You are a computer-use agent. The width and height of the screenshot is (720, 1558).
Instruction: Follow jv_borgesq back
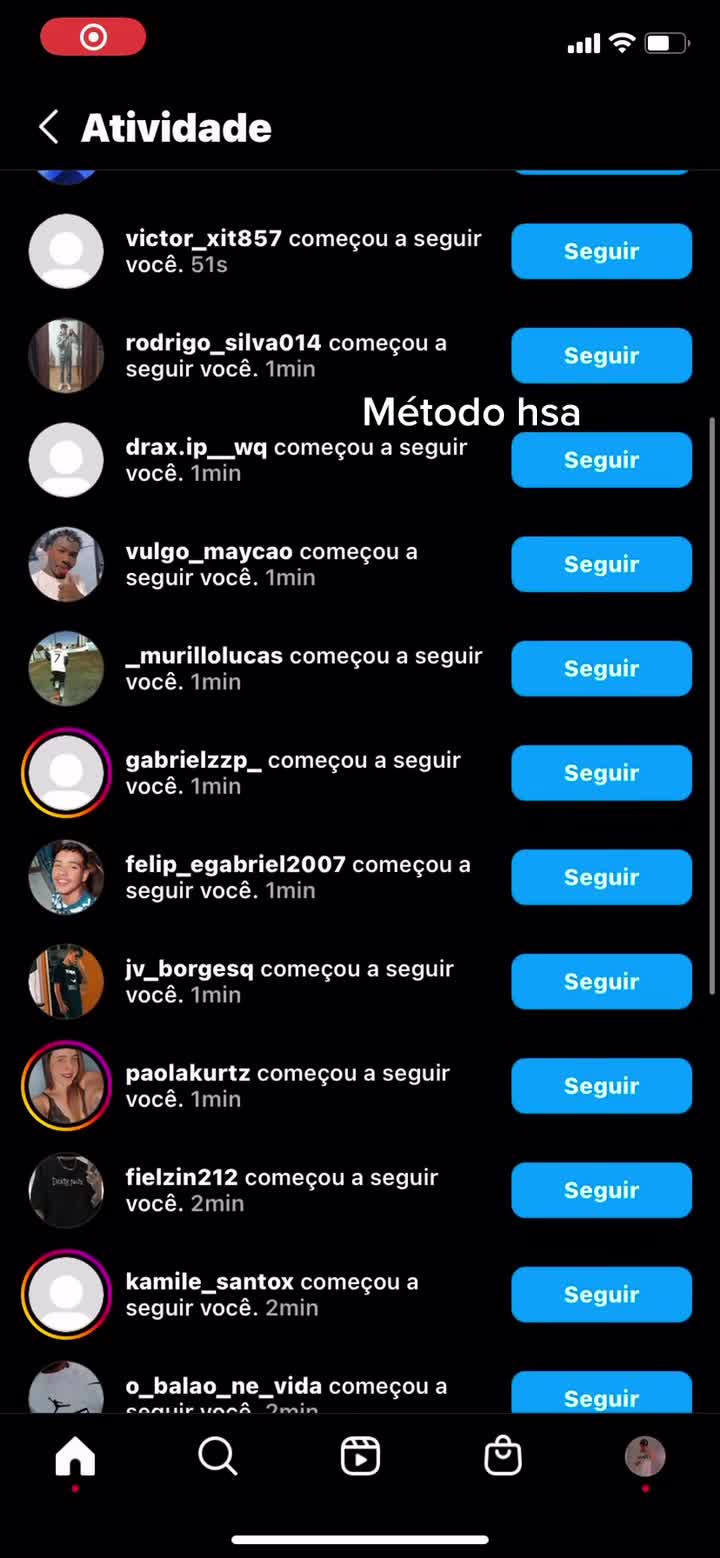pos(601,981)
